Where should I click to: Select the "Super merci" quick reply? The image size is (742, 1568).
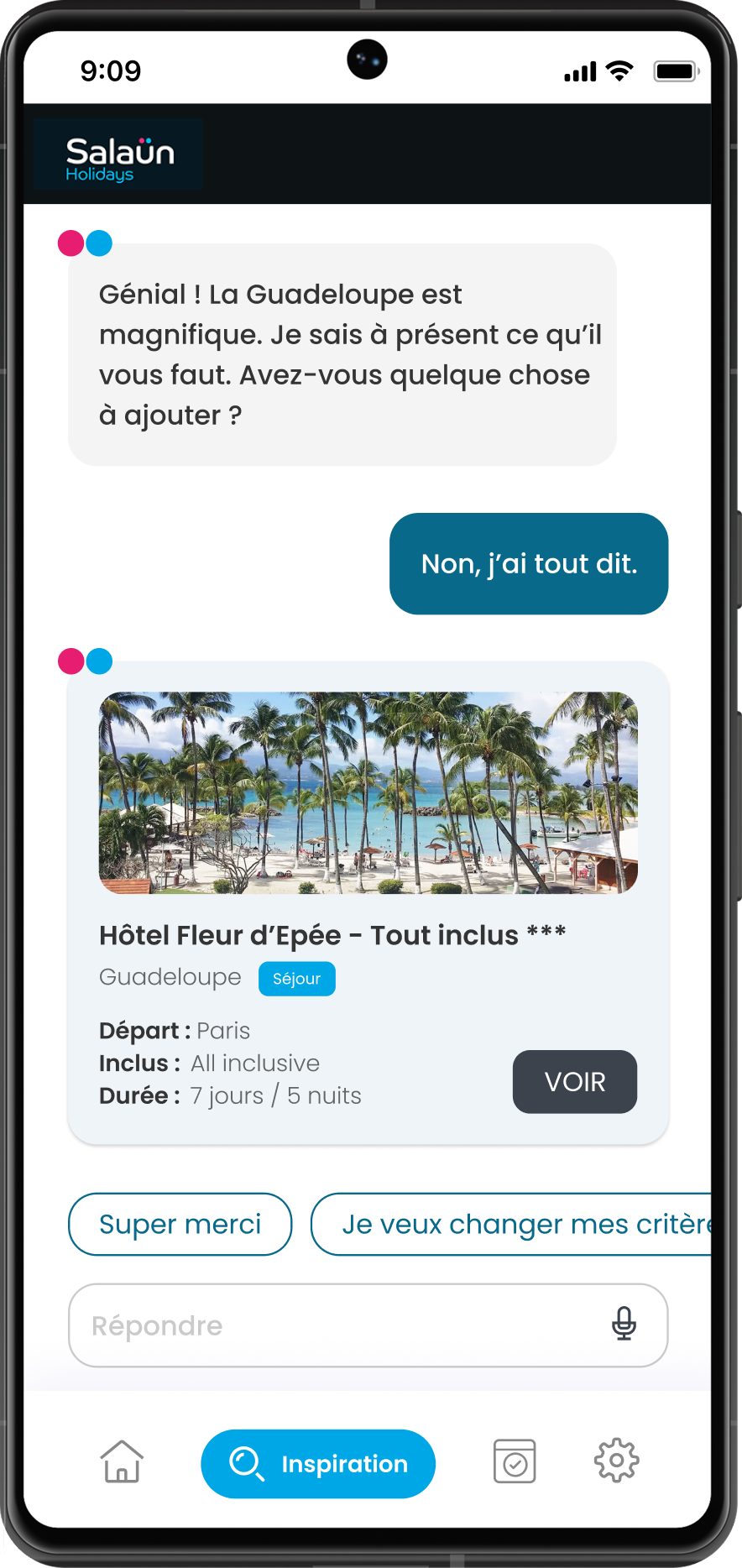click(180, 1225)
